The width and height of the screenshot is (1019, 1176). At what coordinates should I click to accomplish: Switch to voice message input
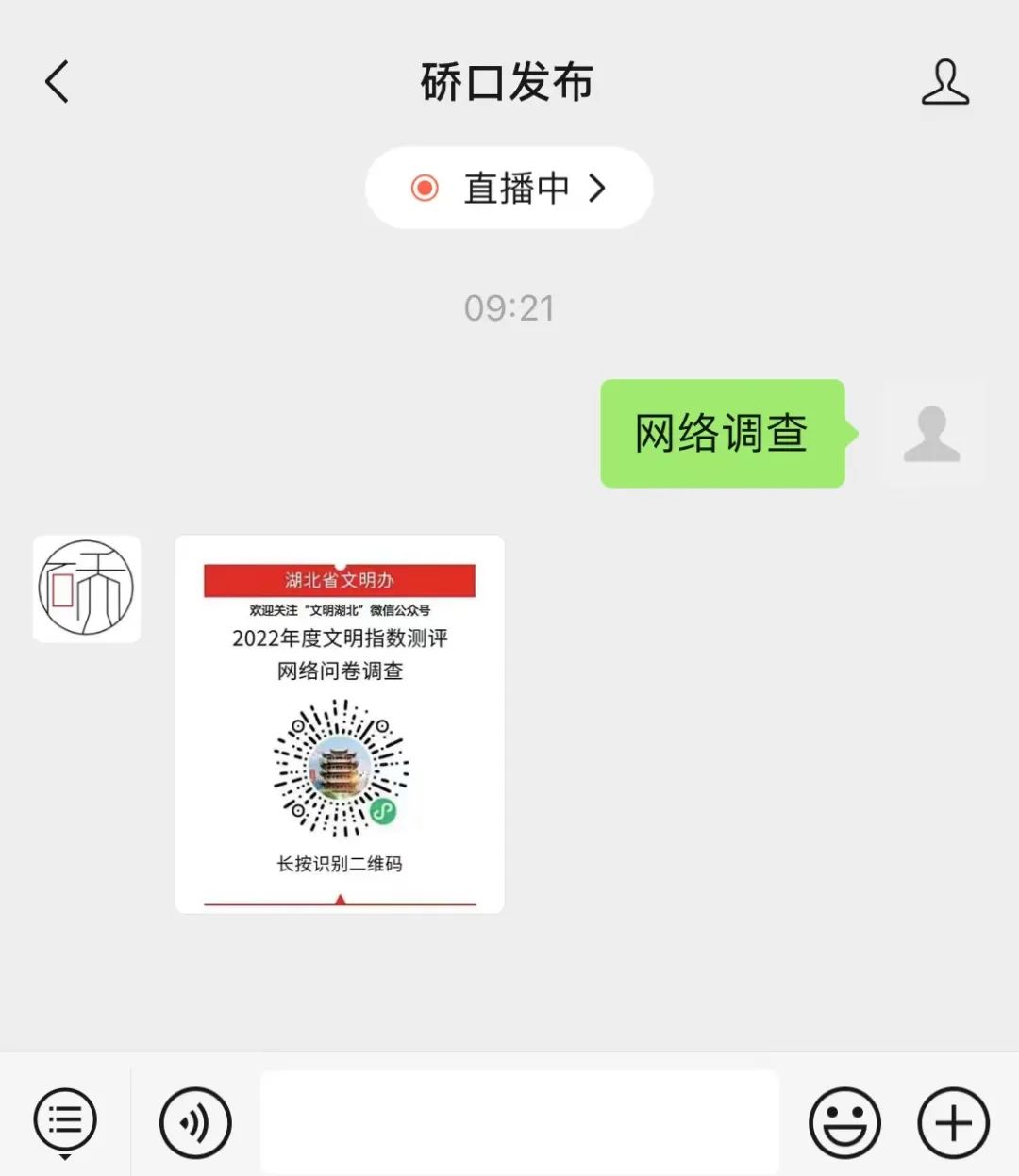point(195,1122)
